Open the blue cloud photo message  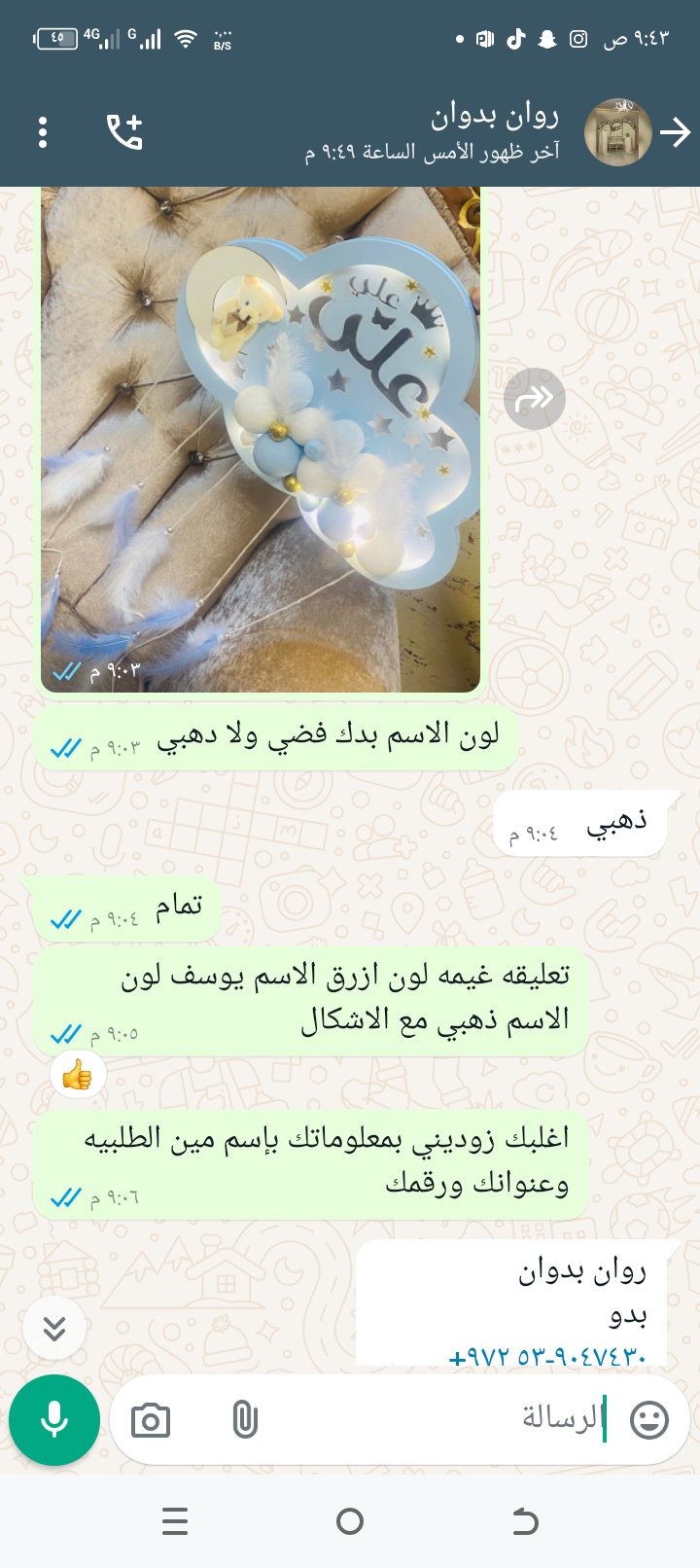(261, 438)
